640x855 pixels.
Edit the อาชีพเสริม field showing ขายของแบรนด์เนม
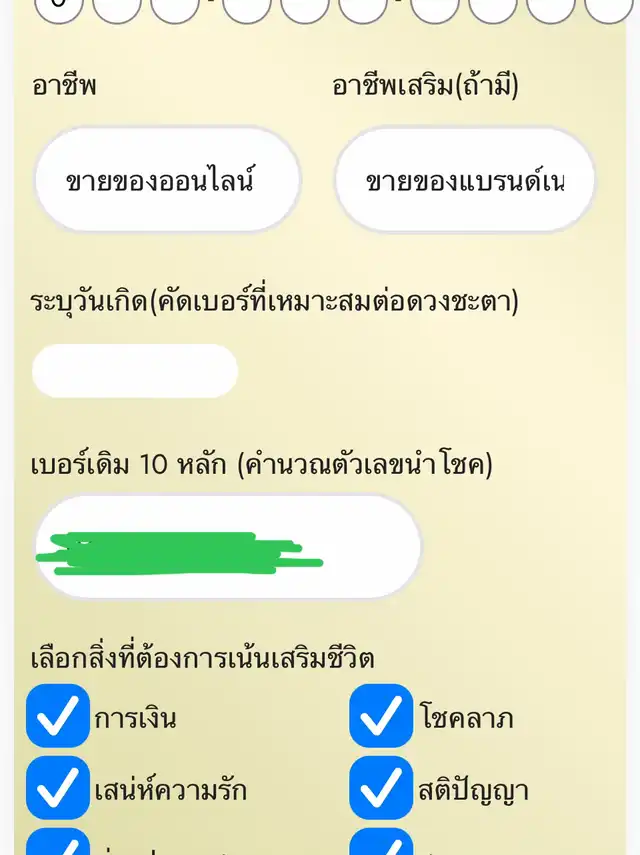coord(464,181)
